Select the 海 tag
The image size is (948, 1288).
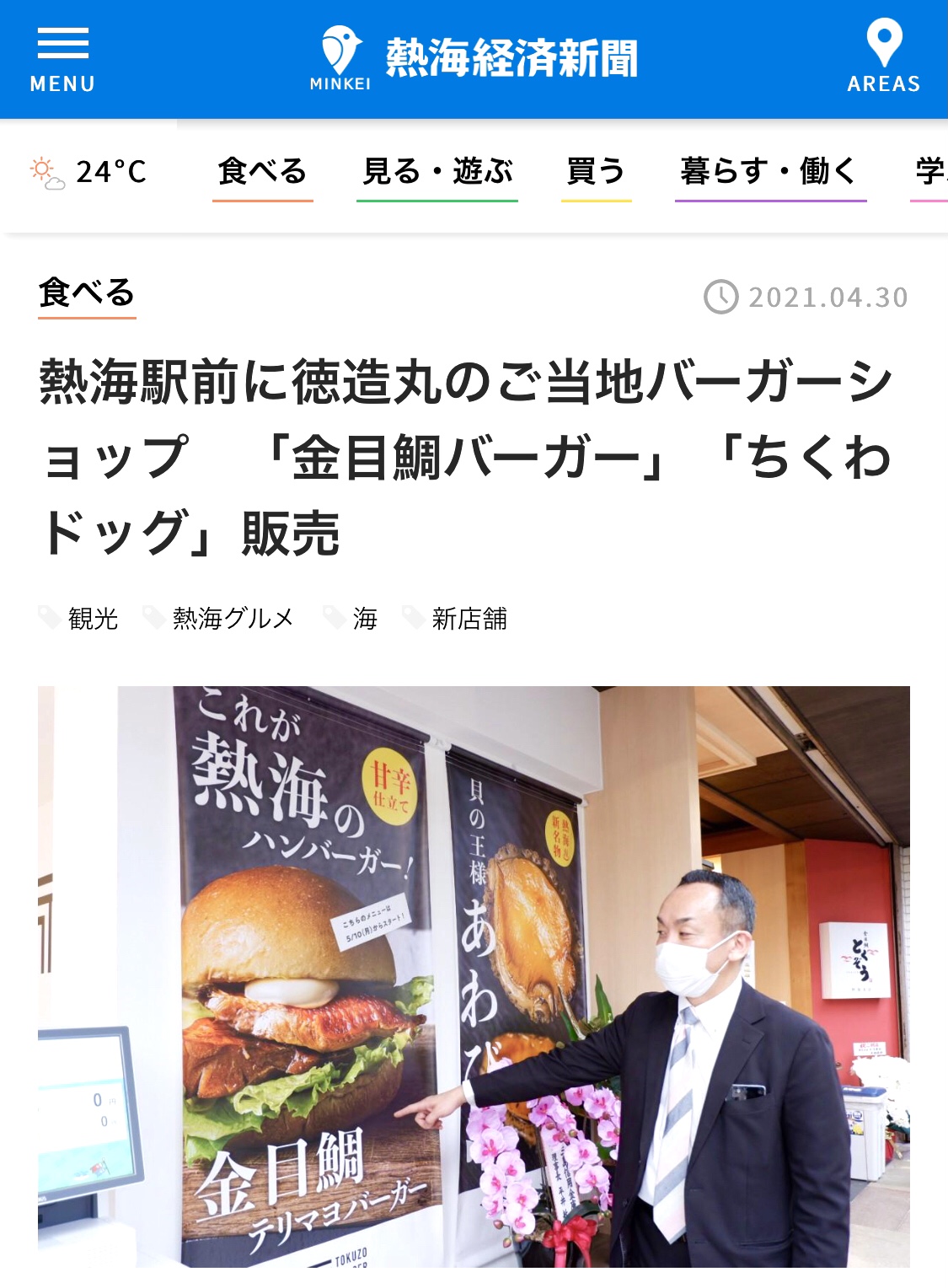[364, 619]
